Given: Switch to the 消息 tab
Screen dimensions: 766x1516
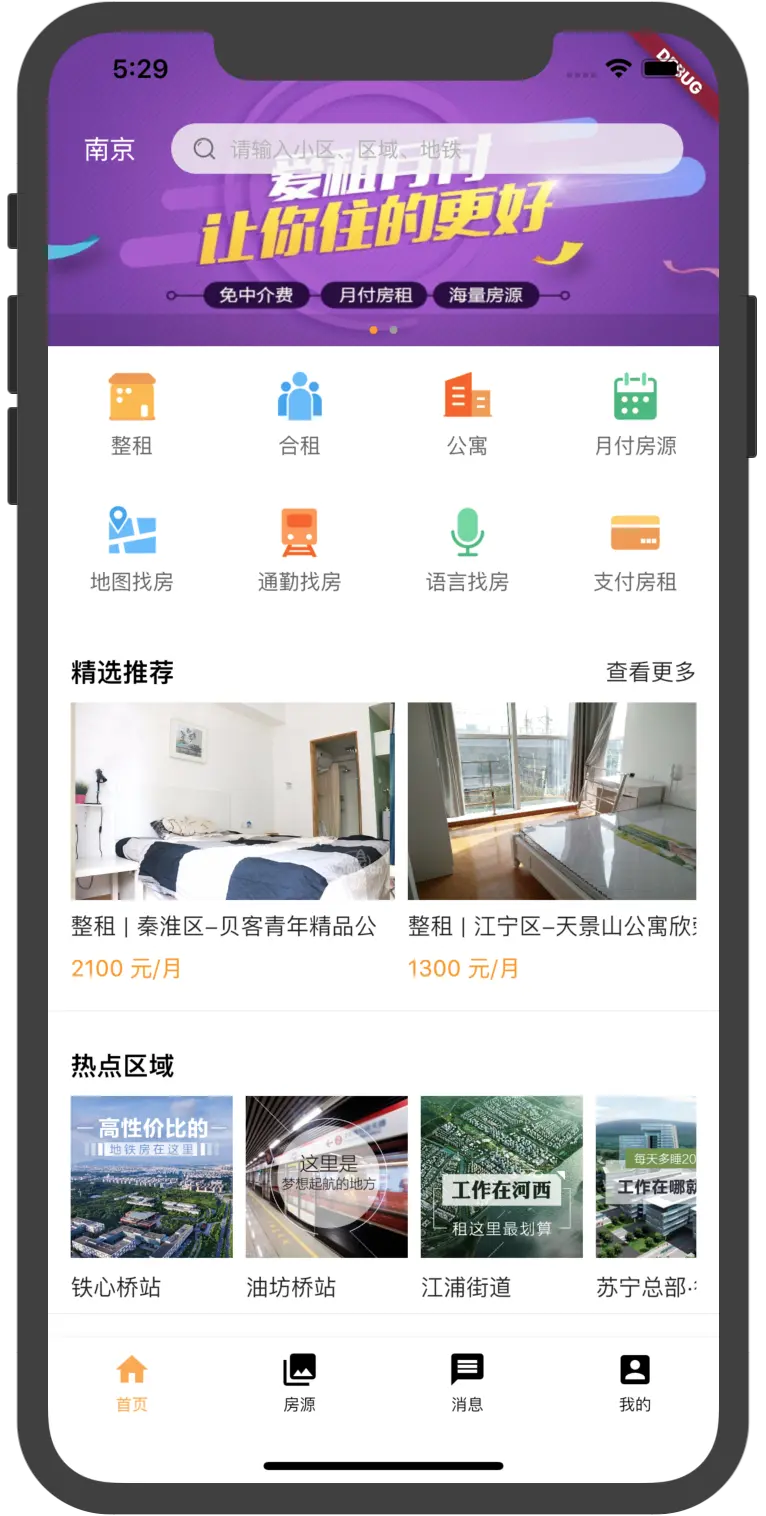Looking at the screenshot, I should pyautogui.click(x=467, y=1383).
